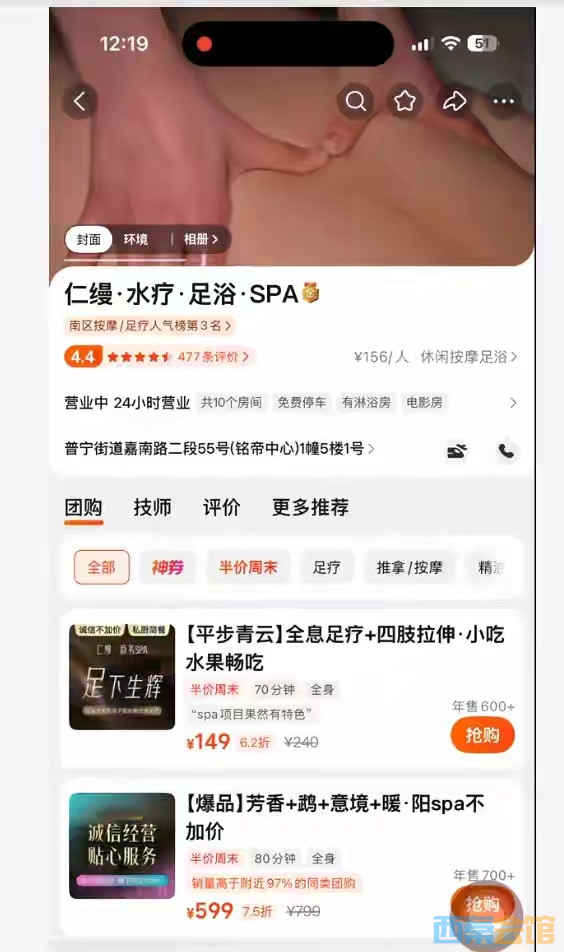Screen dimensions: 564x952
Task: Open search from the top magnifier icon
Action: (x=356, y=101)
